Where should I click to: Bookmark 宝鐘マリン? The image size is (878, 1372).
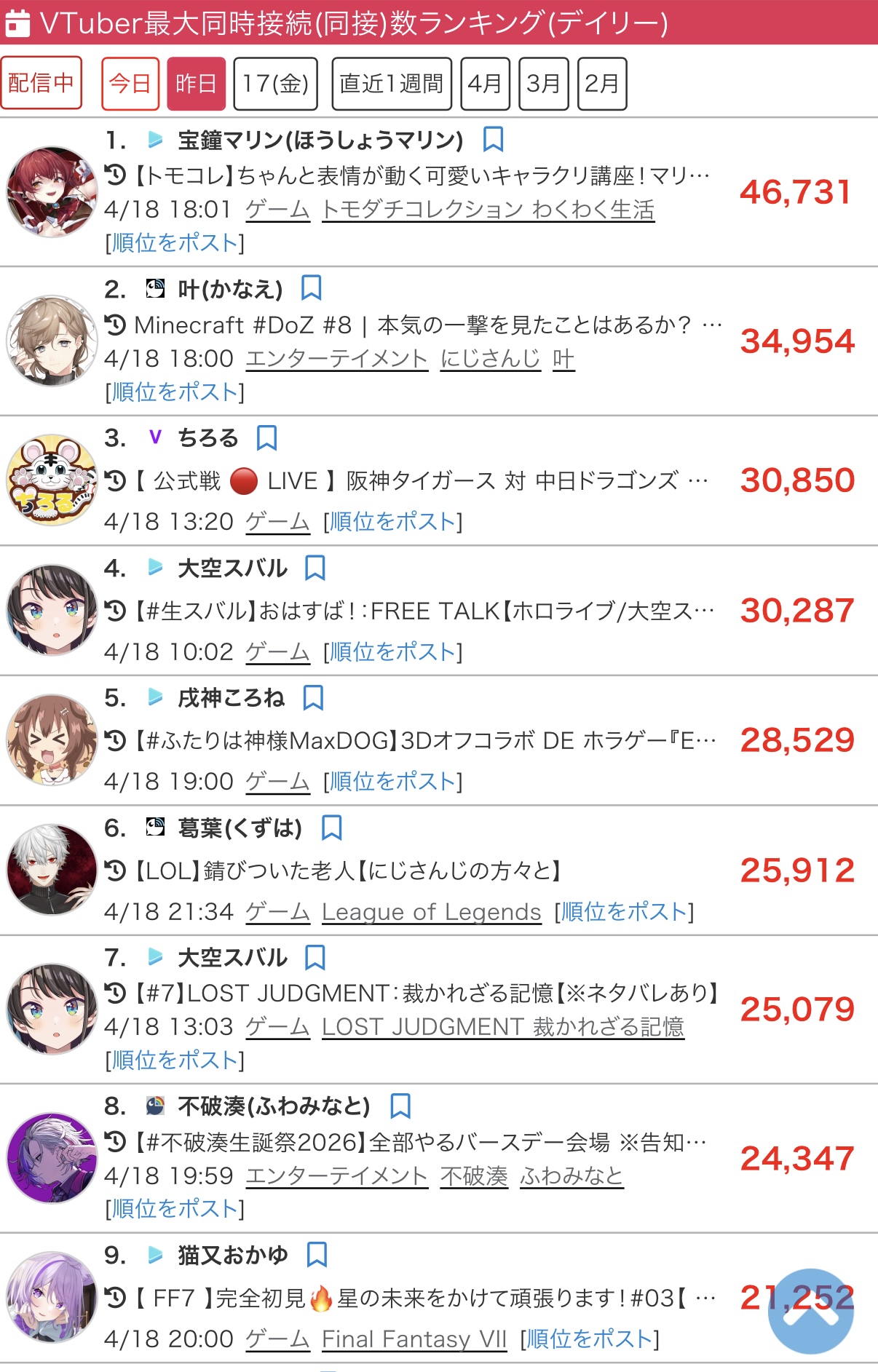[x=493, y=138]
